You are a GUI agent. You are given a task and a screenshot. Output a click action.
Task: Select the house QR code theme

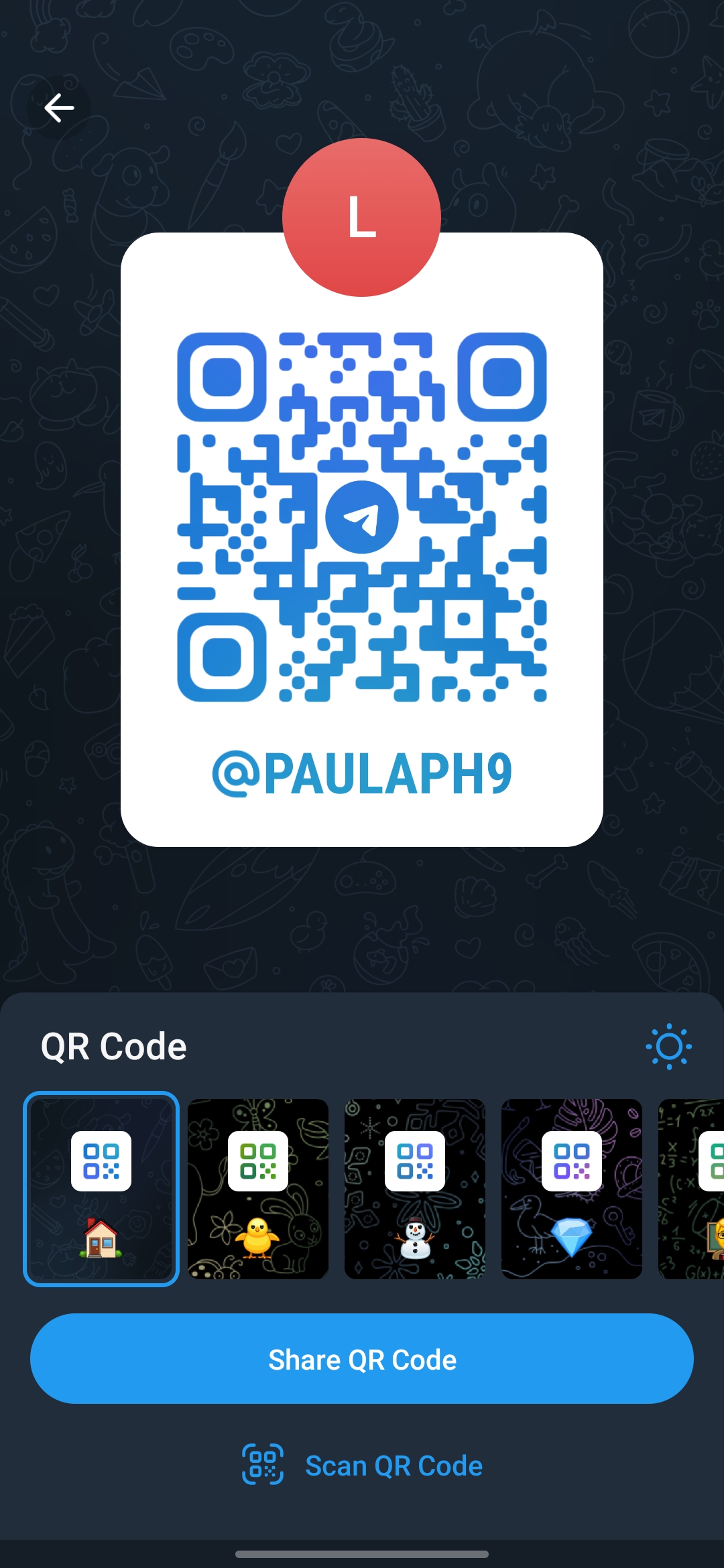click(x=101, y=1189)
